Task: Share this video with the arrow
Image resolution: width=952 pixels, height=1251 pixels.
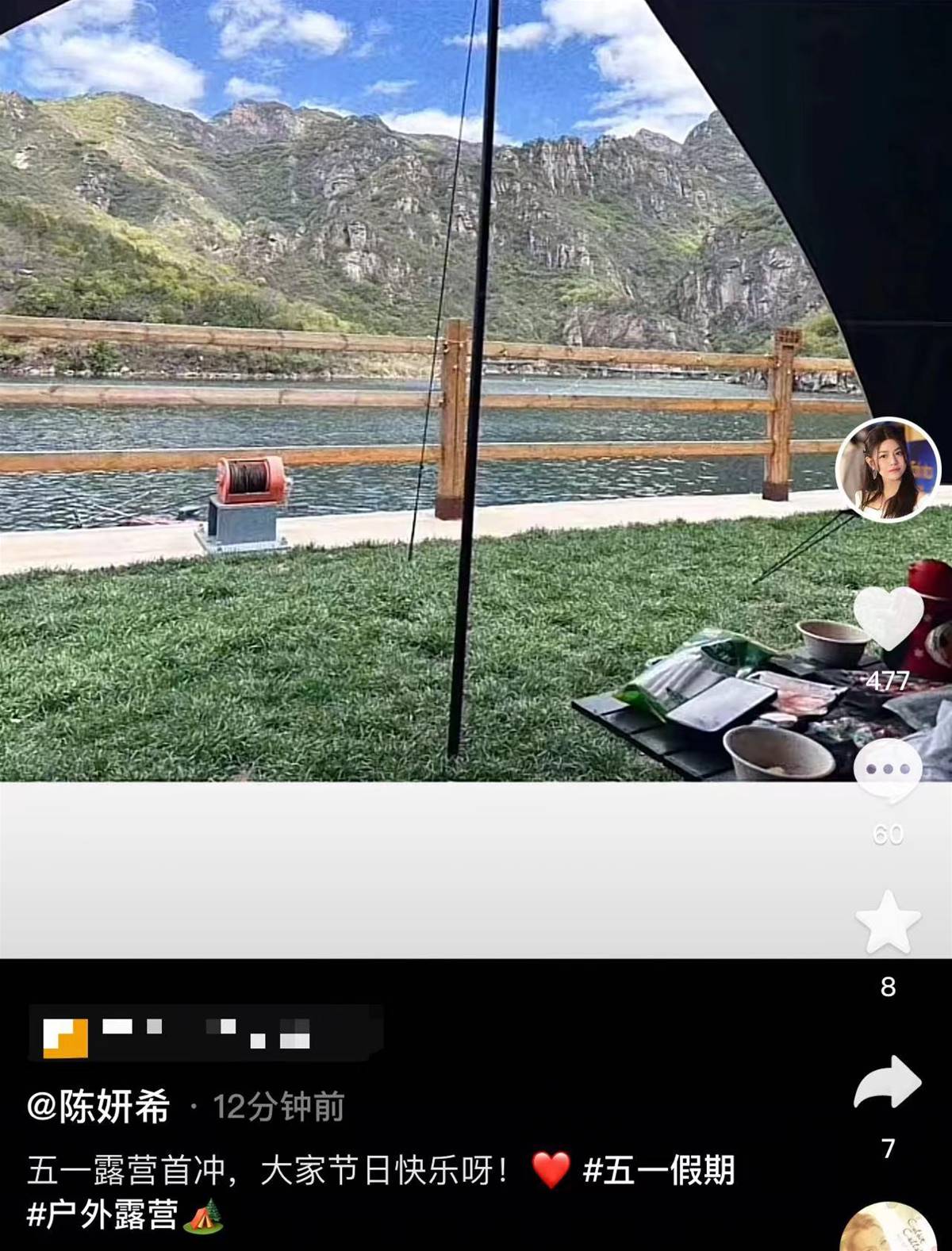Action: 888,1082
